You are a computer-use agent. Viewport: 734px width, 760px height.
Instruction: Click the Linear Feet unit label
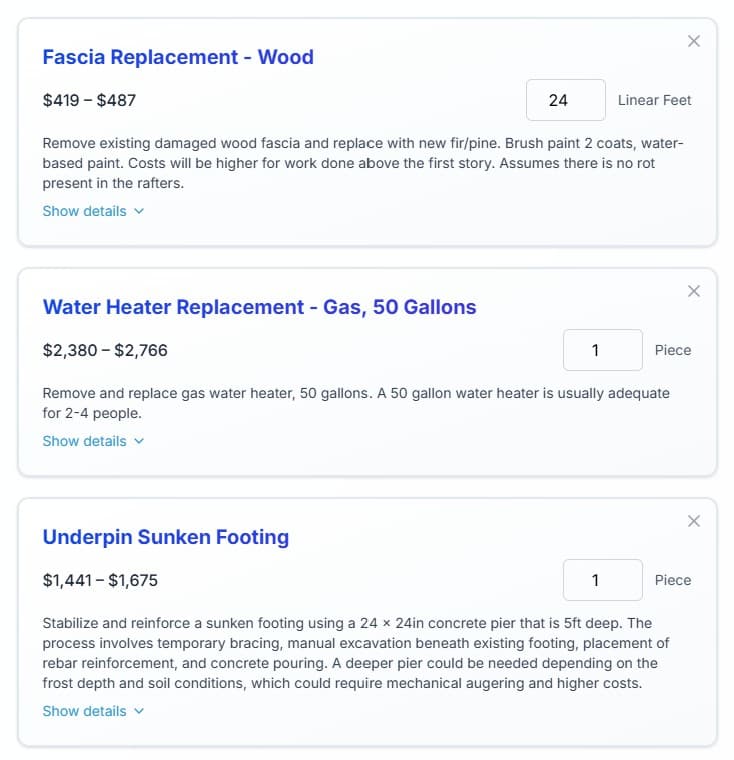coord(654,100)
